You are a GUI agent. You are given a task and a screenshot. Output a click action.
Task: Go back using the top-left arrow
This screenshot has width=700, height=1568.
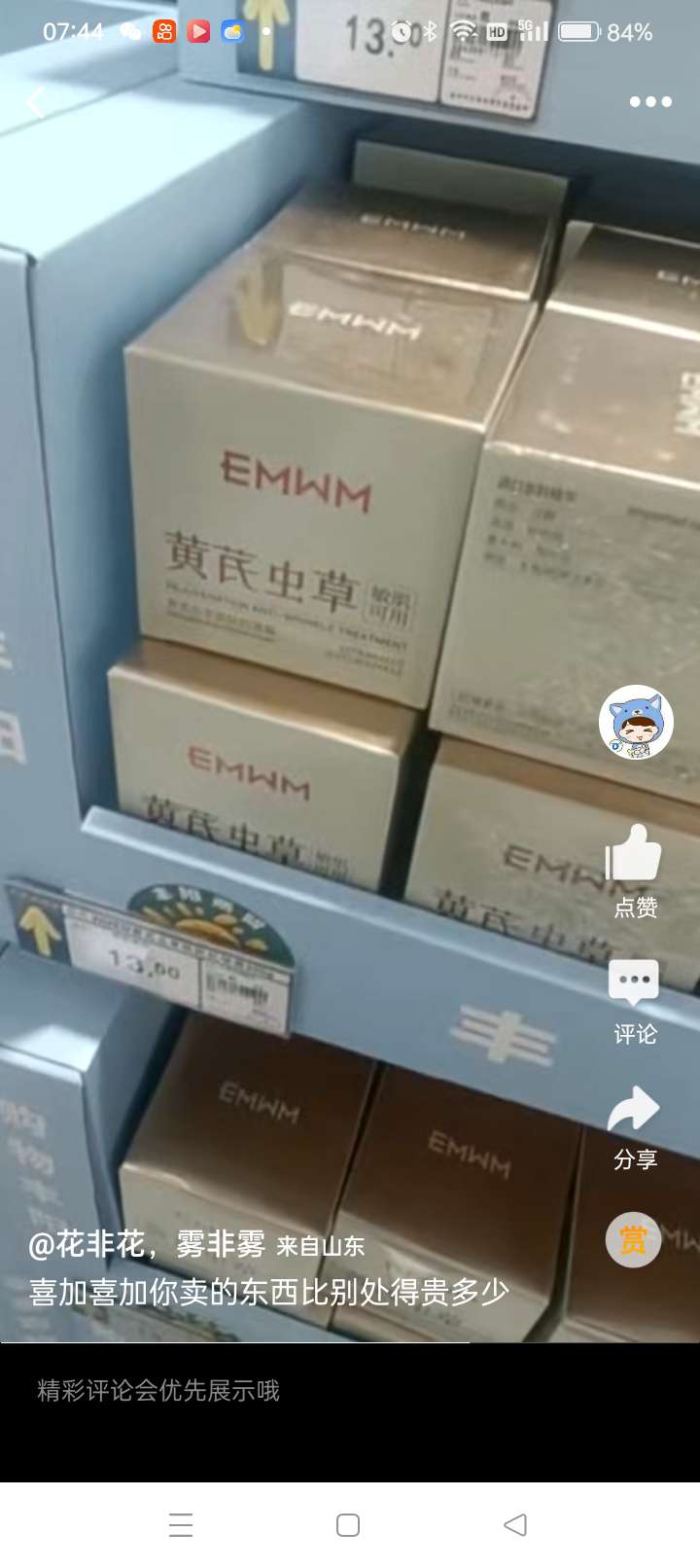pyautogui.click(x=37, y=101)
